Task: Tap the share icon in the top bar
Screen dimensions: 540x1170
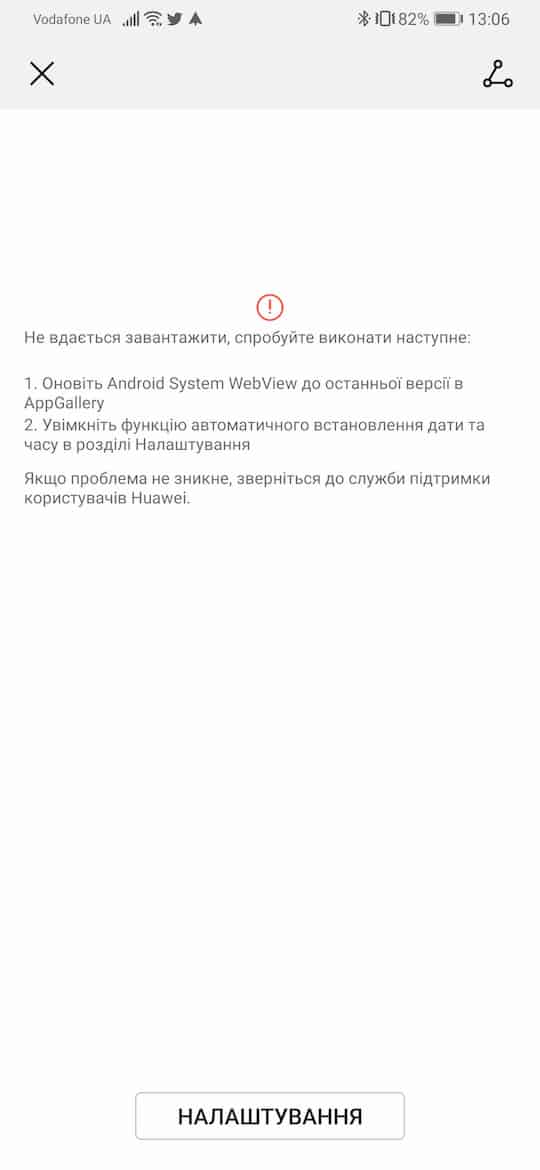Action: [x=497, y=73]
